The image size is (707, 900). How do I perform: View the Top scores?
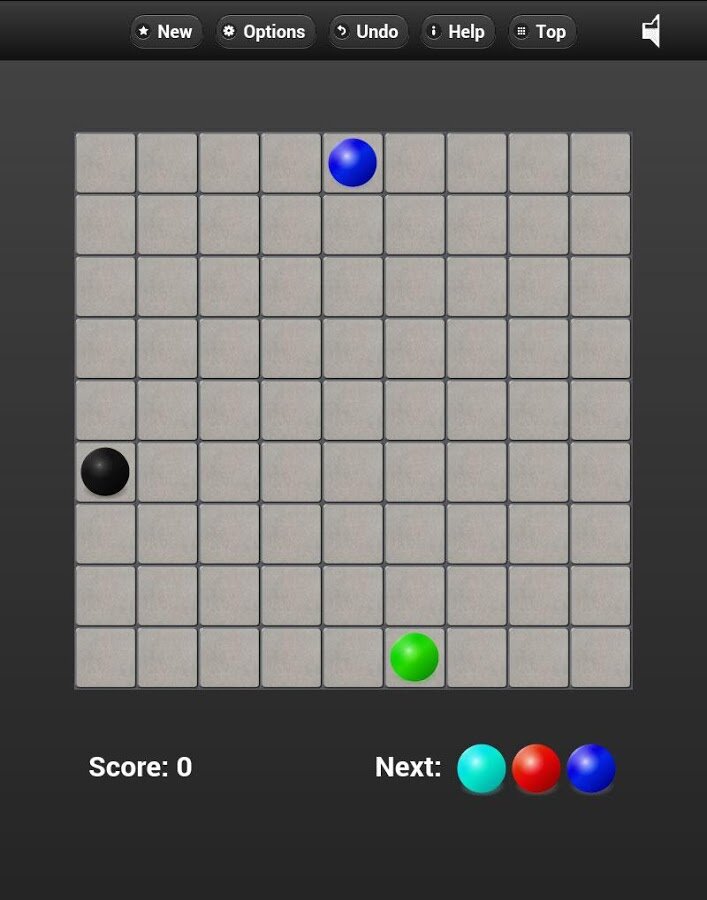(x=541, y=32)
